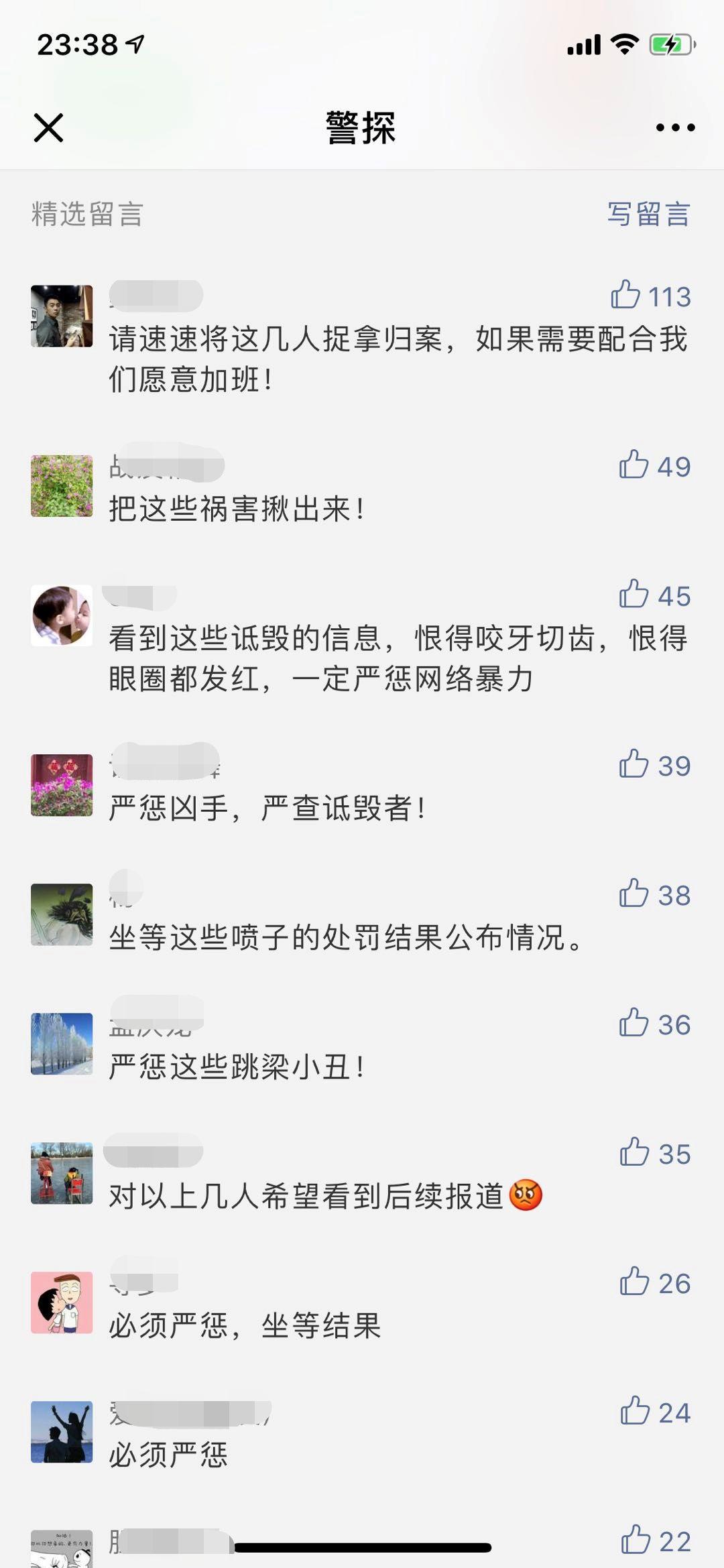Like the comment 严惩这些跳梁小丑!
Screen dimensions: 724x1568
point(633,1023)
